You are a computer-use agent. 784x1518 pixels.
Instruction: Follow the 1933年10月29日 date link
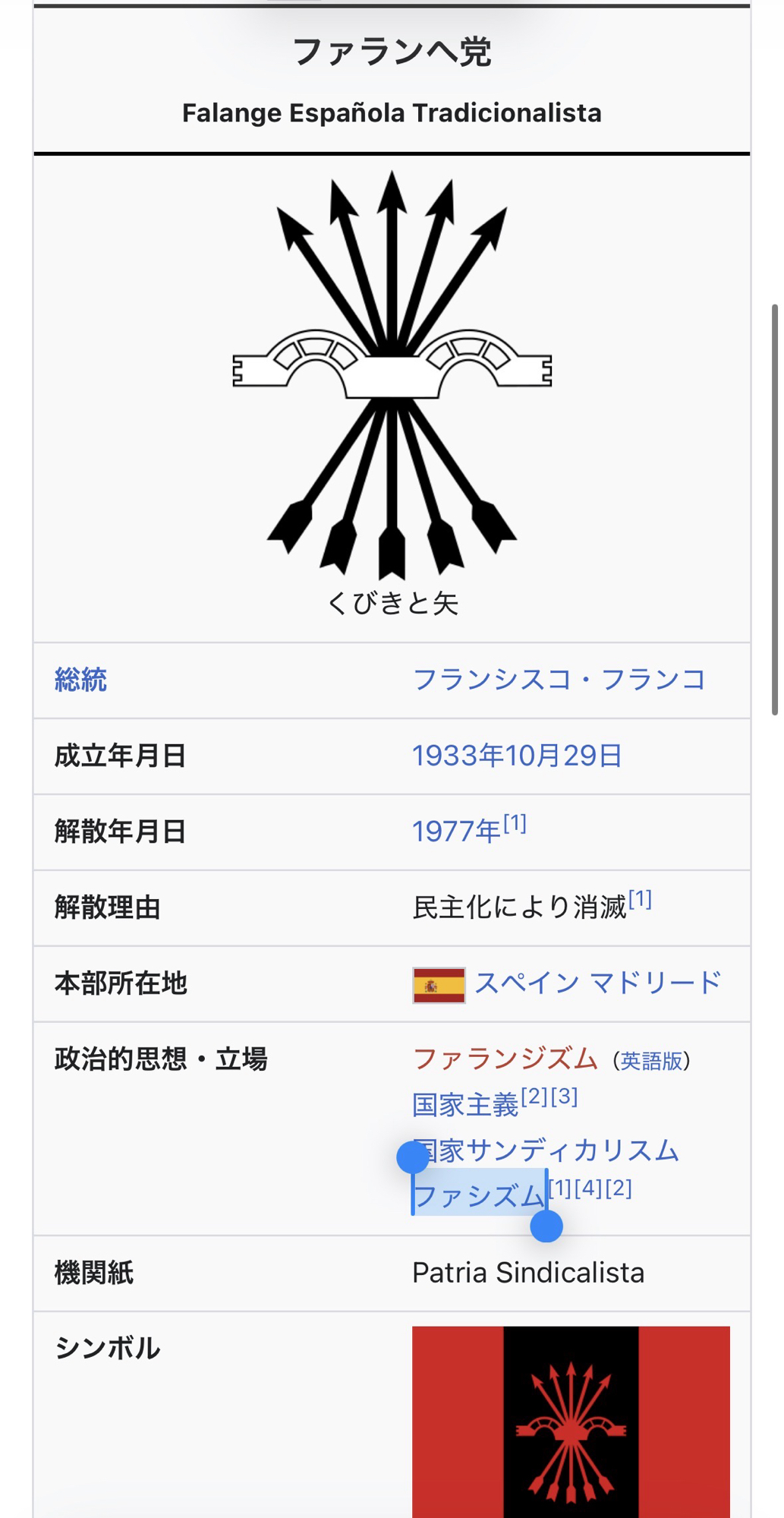pos(517,756)
